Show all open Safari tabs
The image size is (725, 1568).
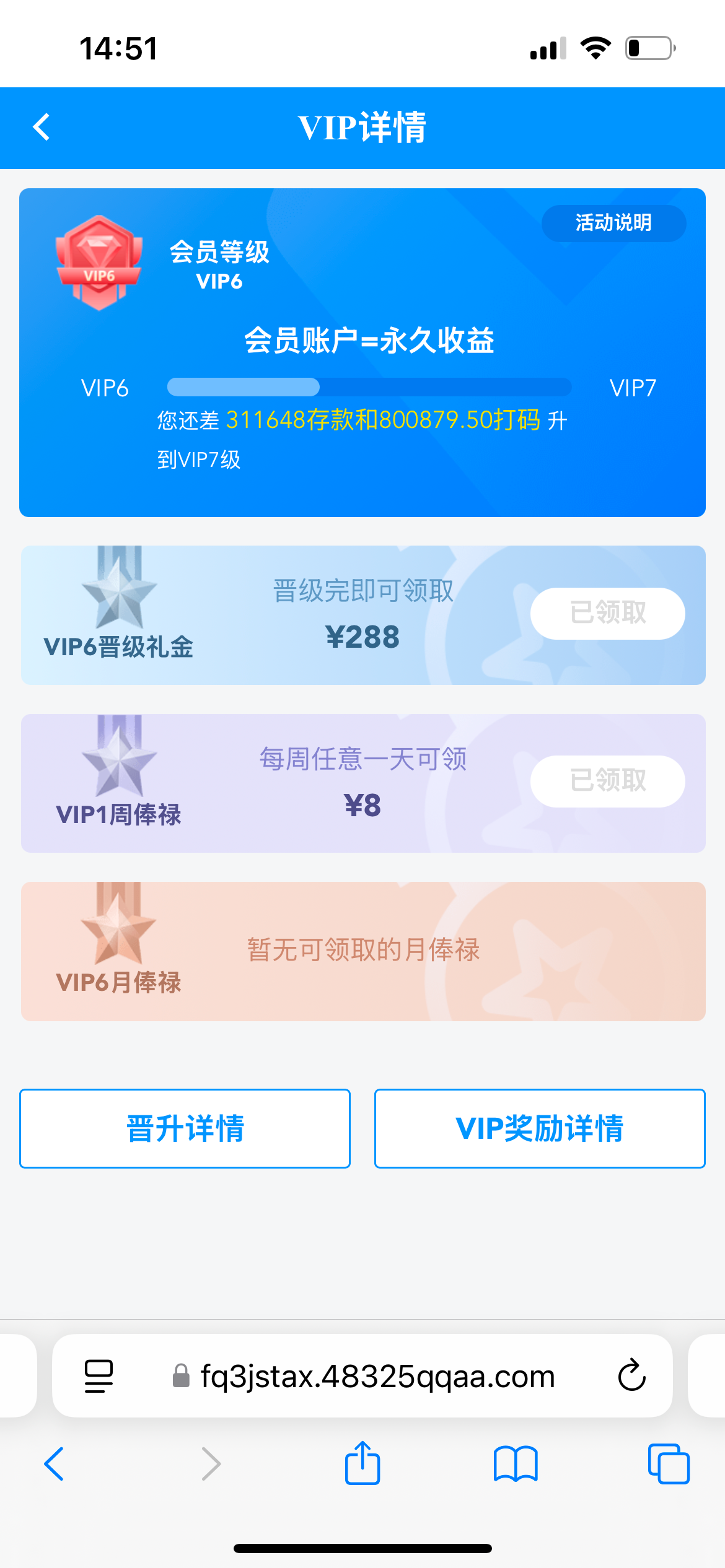(x=668, y=1464)
